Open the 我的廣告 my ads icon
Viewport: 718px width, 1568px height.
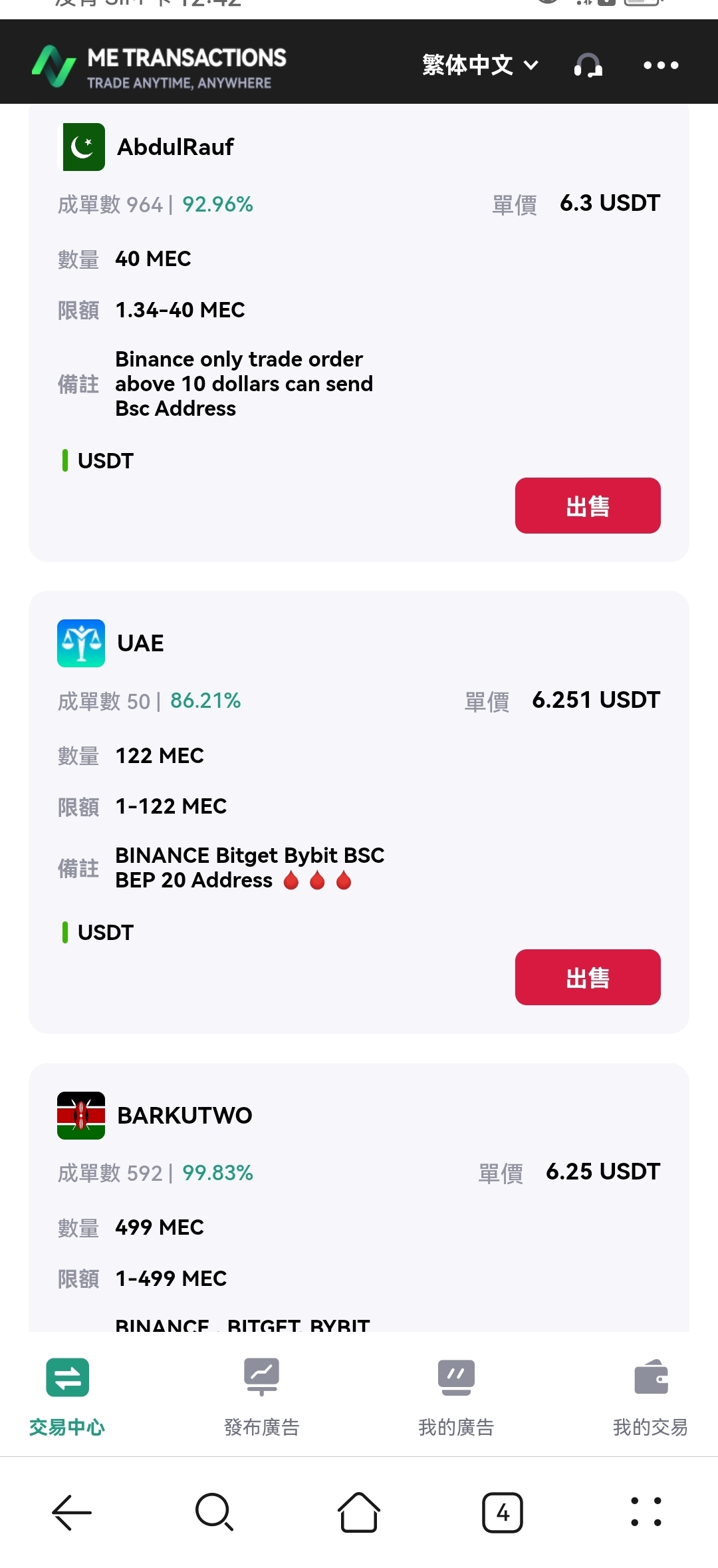[x=456, y=1376]
